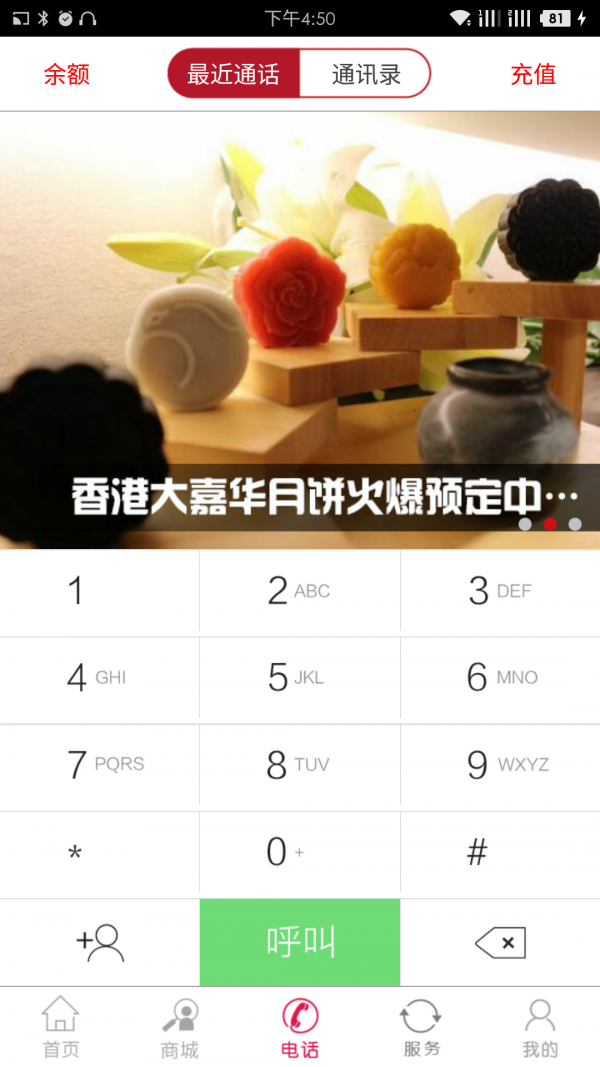The height and width of the screenshot is (1067, 600).
Task: Add a new contact
Action: click(99, 942)
